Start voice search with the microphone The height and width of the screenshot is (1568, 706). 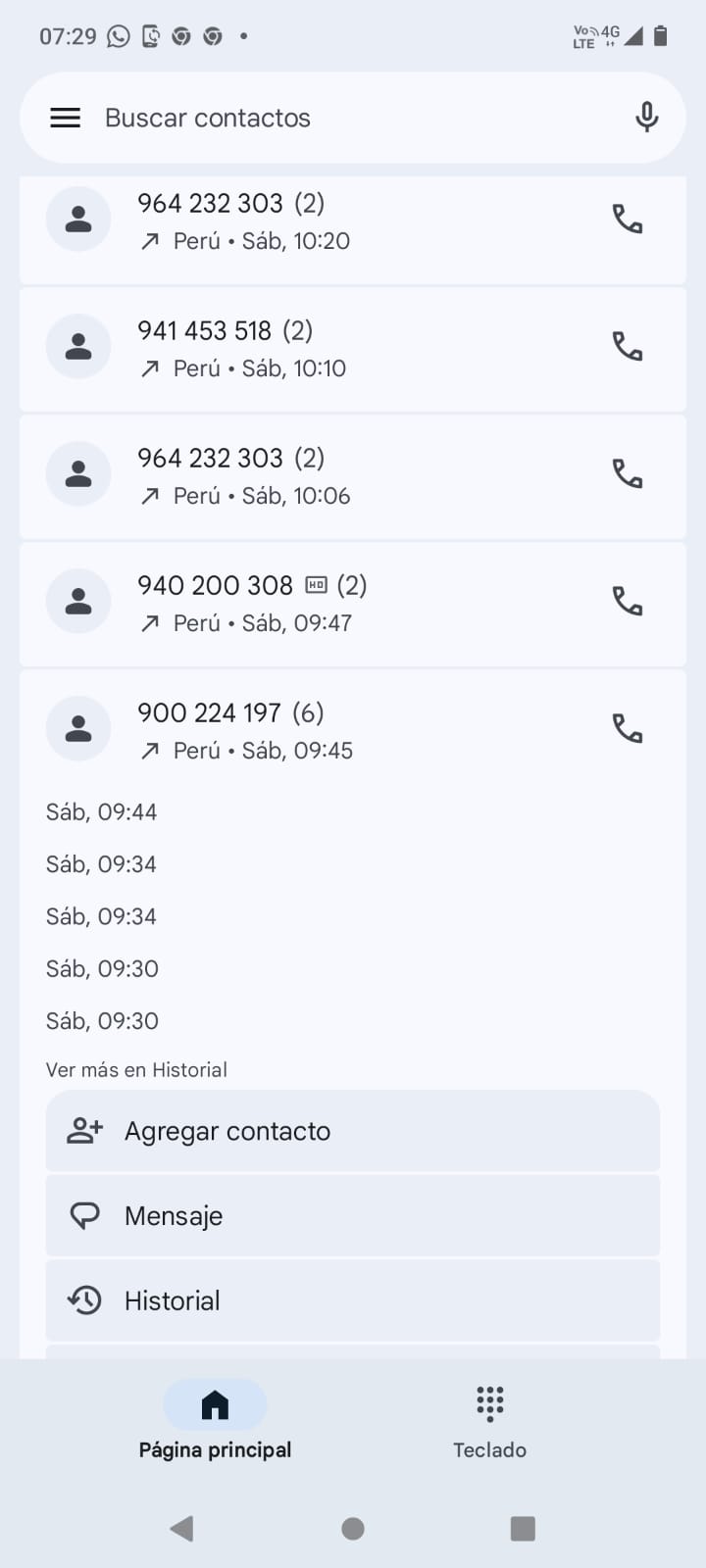(646, 118)
